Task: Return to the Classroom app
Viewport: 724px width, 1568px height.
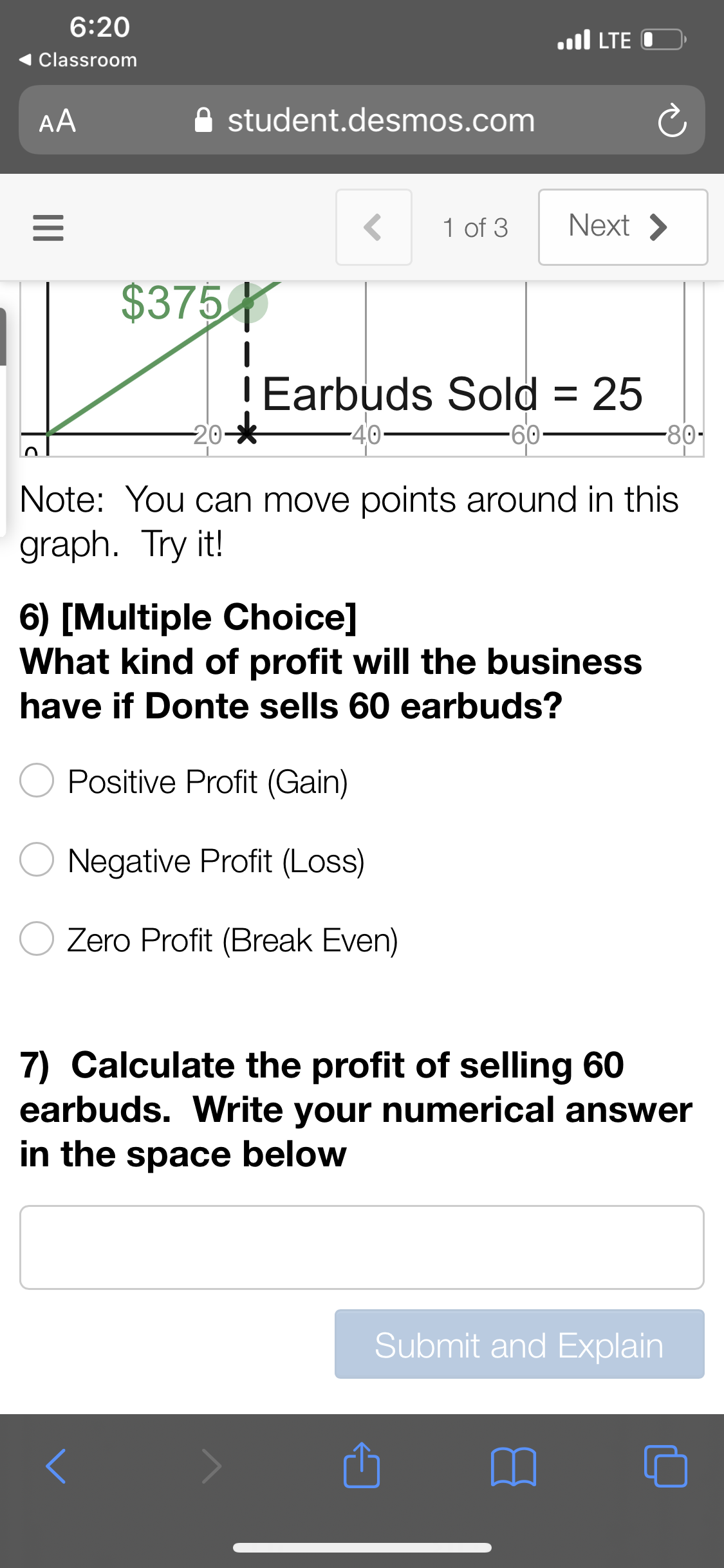Action: [77, 60]
